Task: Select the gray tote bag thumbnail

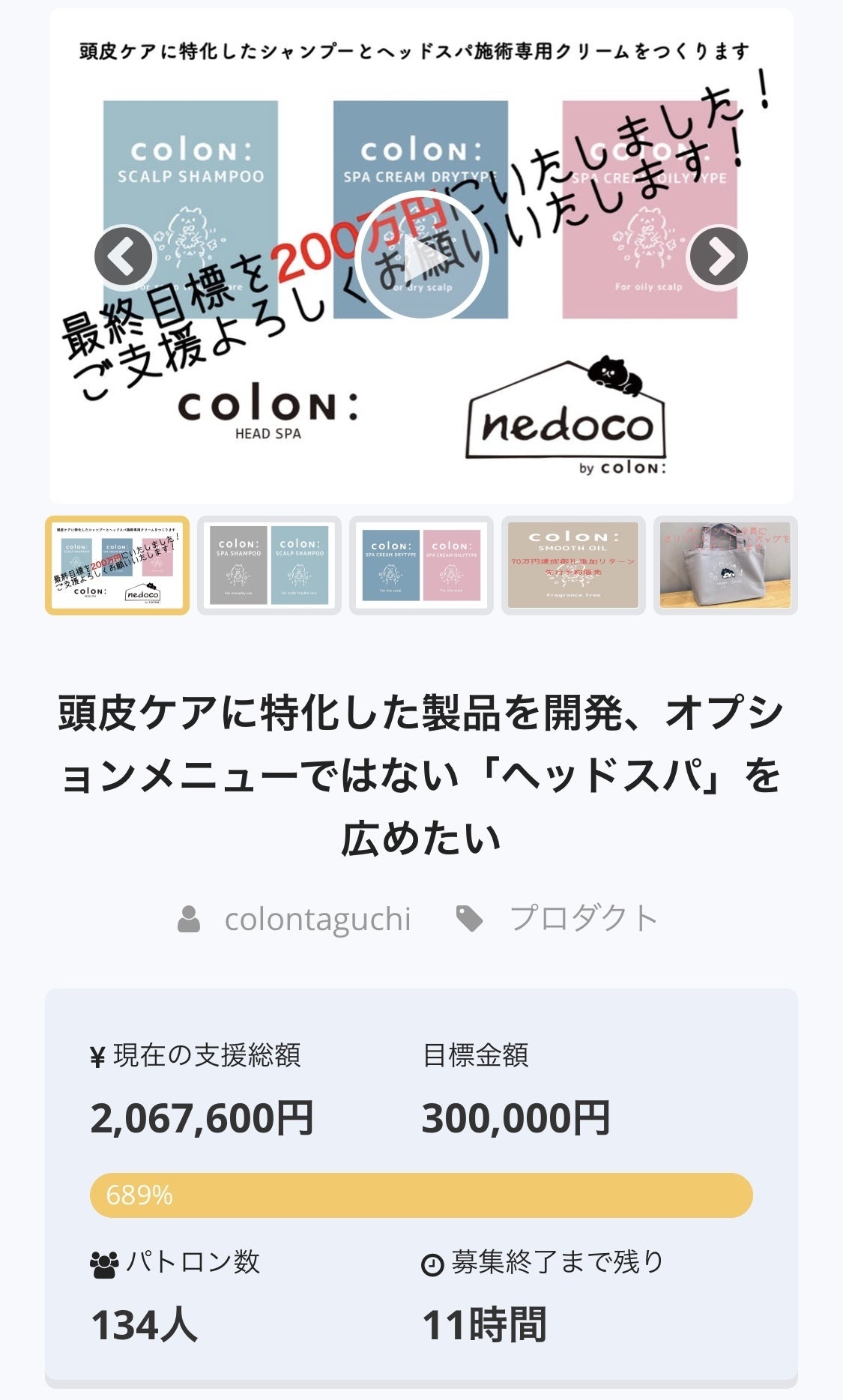Action: coord(725,566)
